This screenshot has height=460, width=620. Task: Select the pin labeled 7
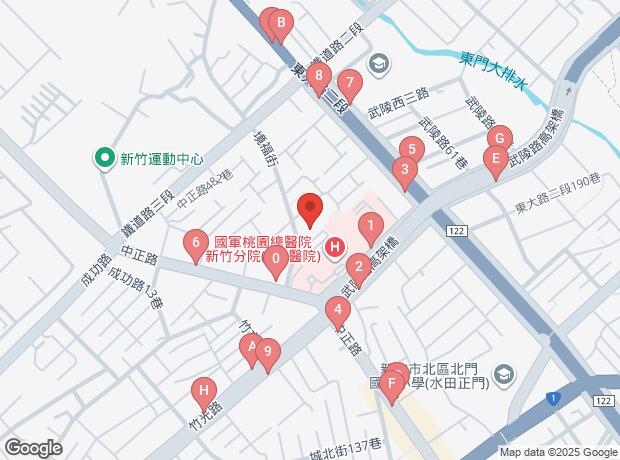pos(319,75)
